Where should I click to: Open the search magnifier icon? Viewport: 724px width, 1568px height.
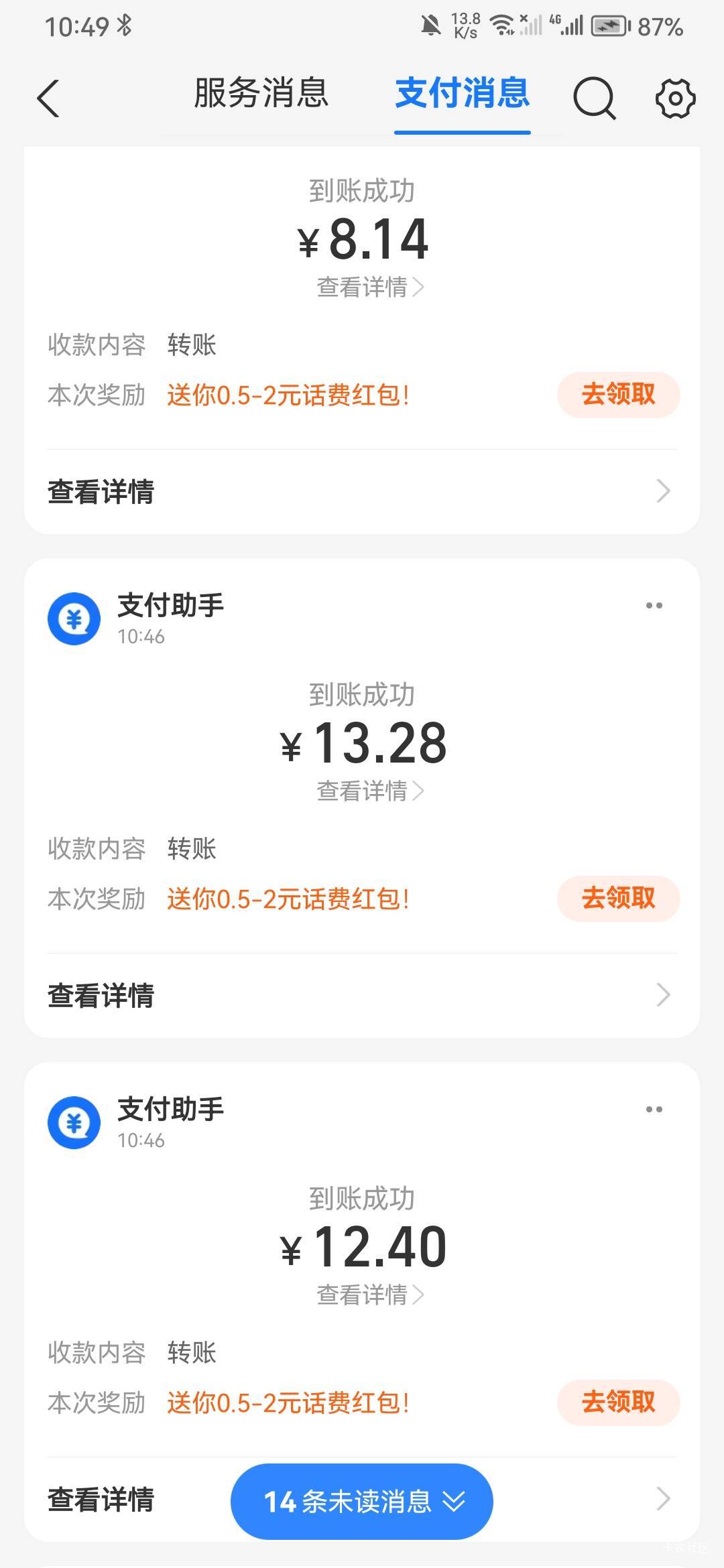click(x=595, y=99)
